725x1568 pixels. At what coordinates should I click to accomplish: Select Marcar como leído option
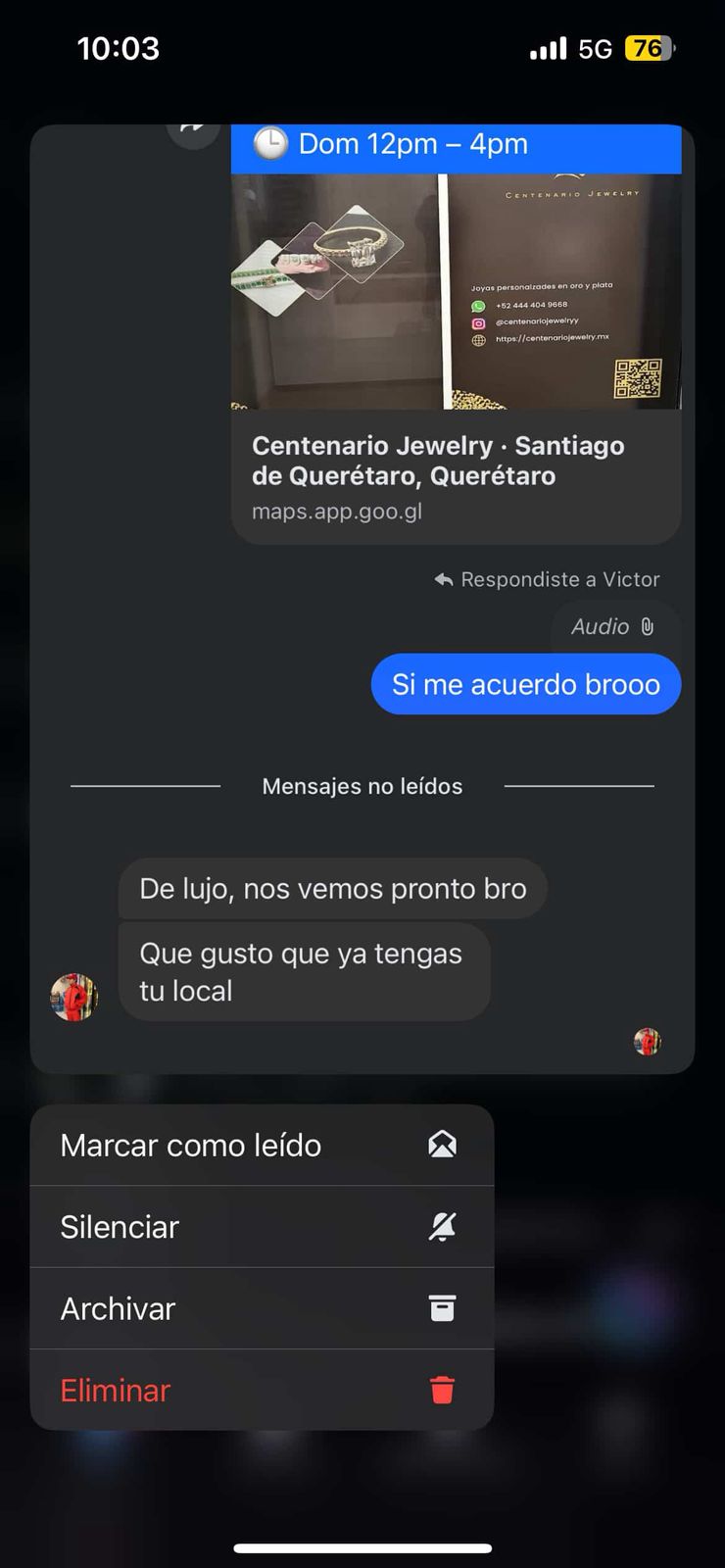click(x=261, y=1145)
